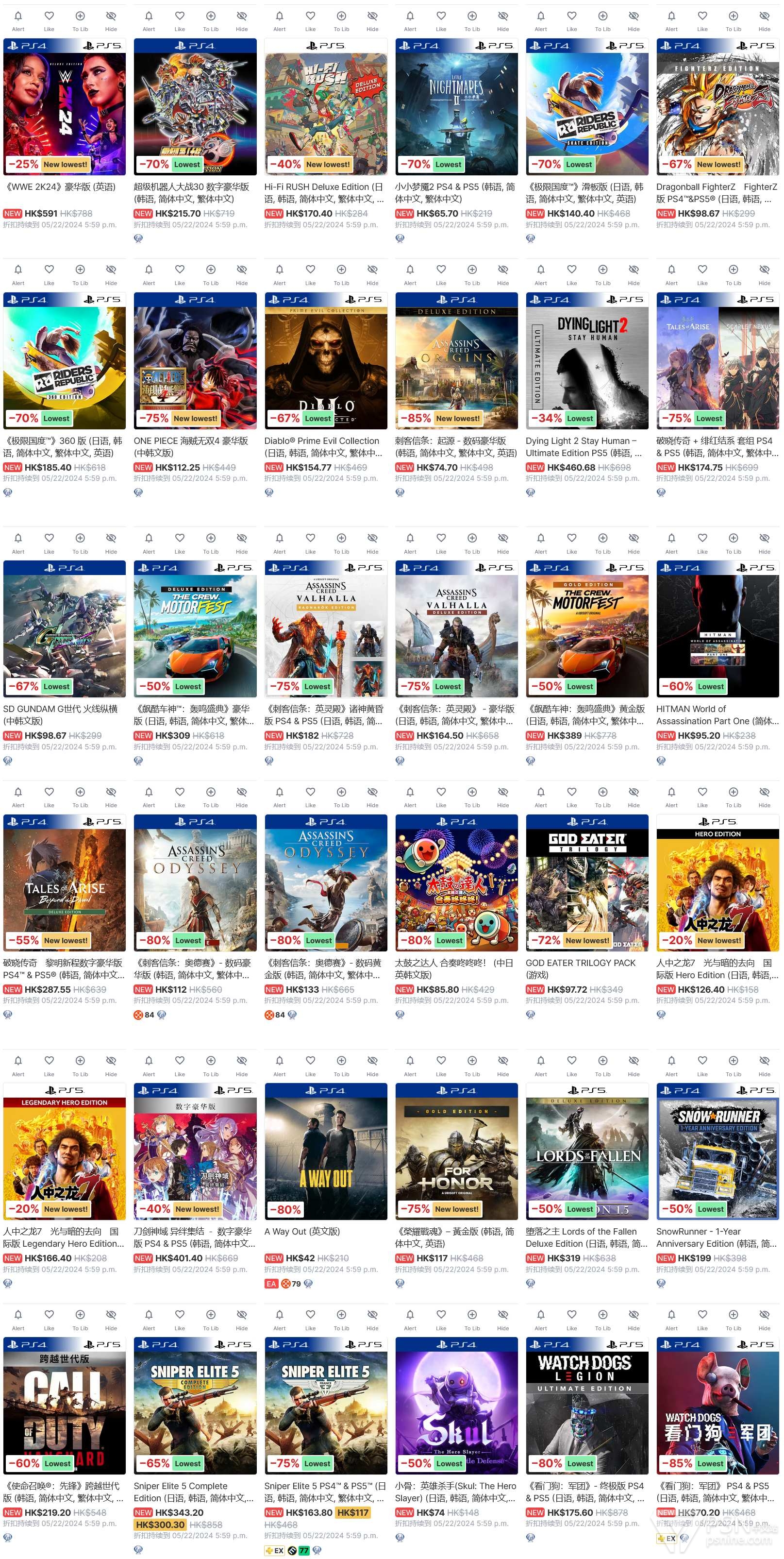784x1559 pixels.
Task: Add For Honor Gold Edition to library
Action: 472,1065
